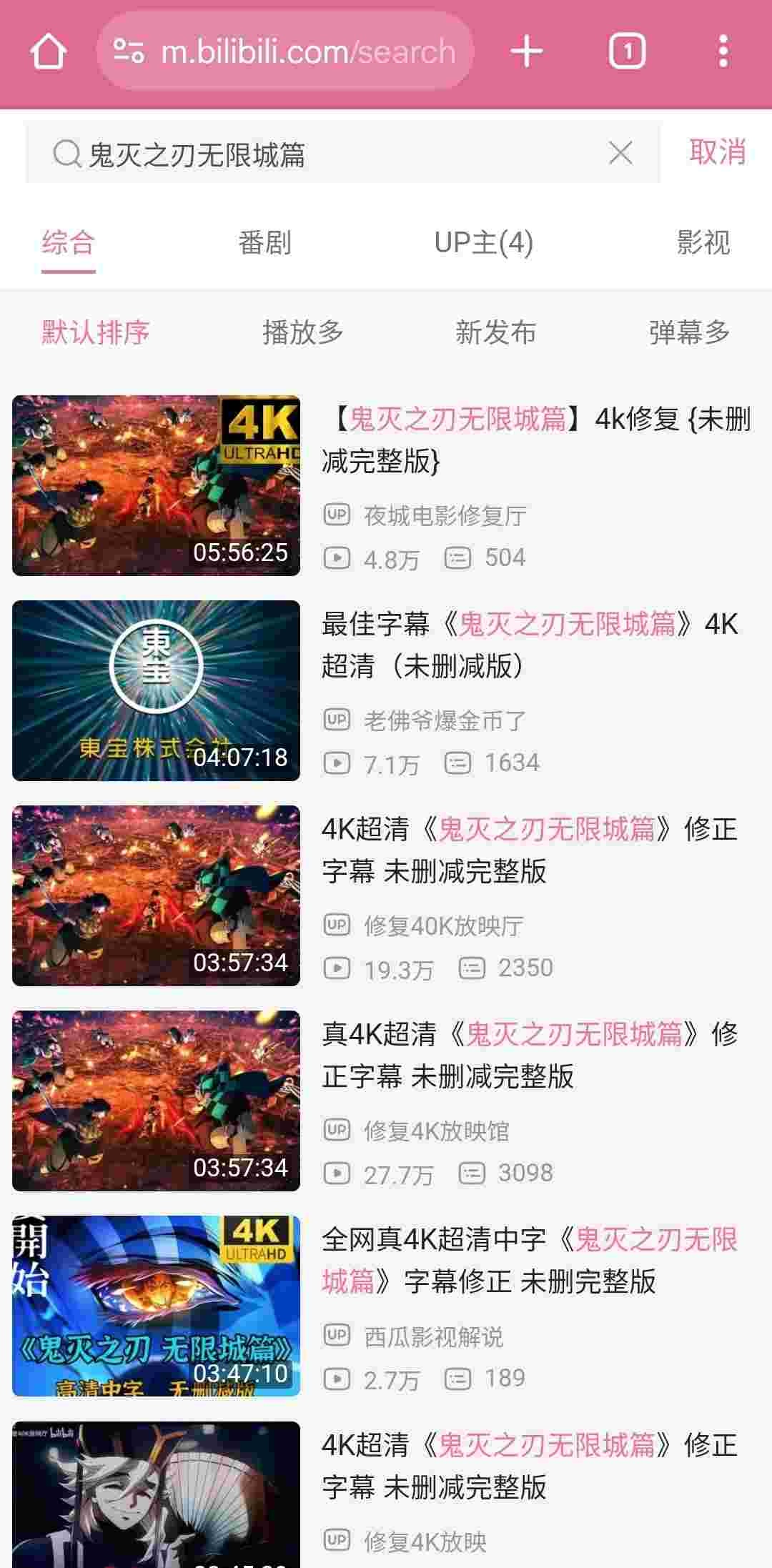The height and width of the screenshot is (1568, 772).
Task: Switch to the UP主(4) tab
Action: coord(484,242)
